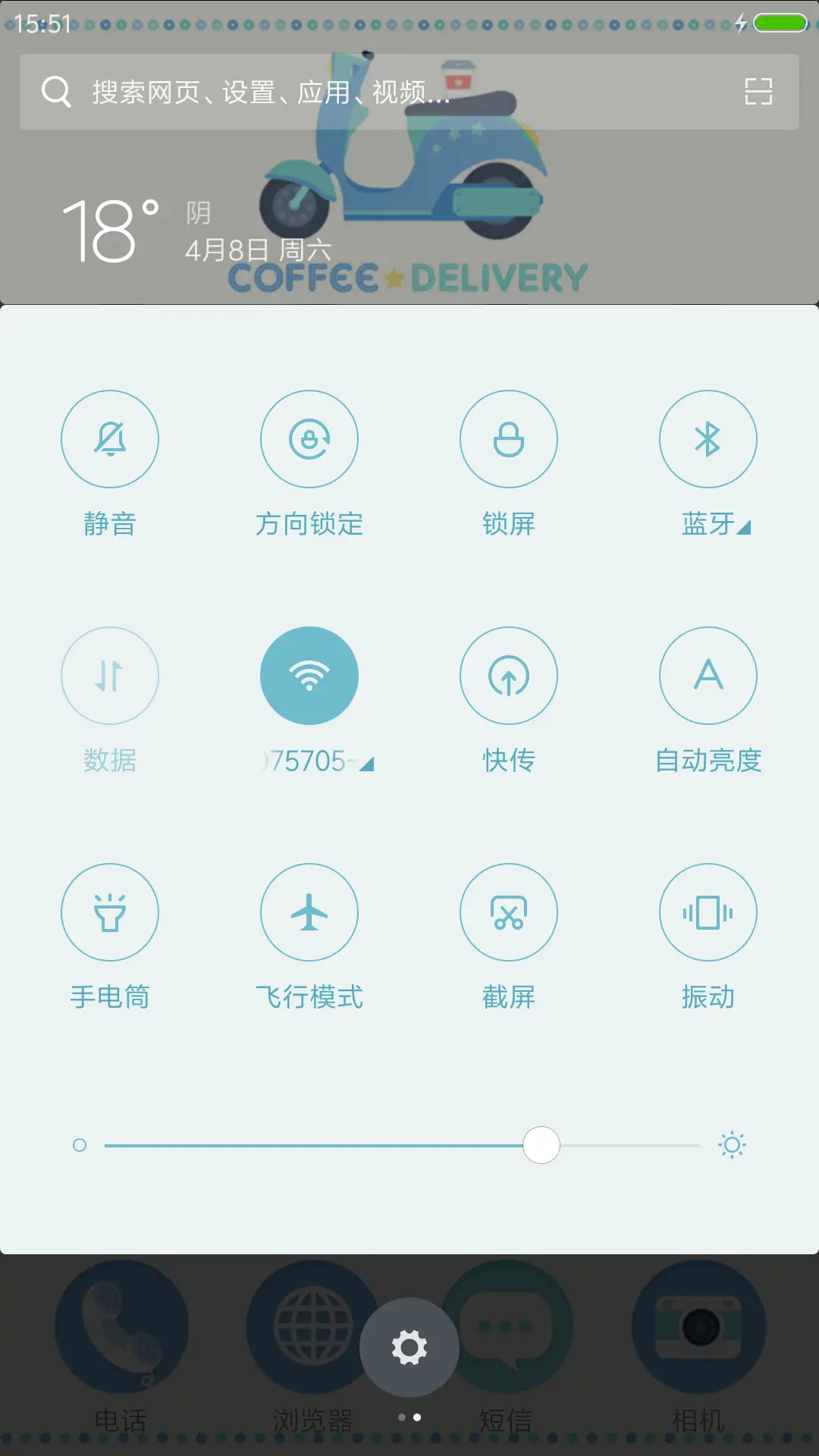The width and height of the screenshot is (819, 1456).
Task: Open the Phone app in the dock
Action: (121, 1327)
